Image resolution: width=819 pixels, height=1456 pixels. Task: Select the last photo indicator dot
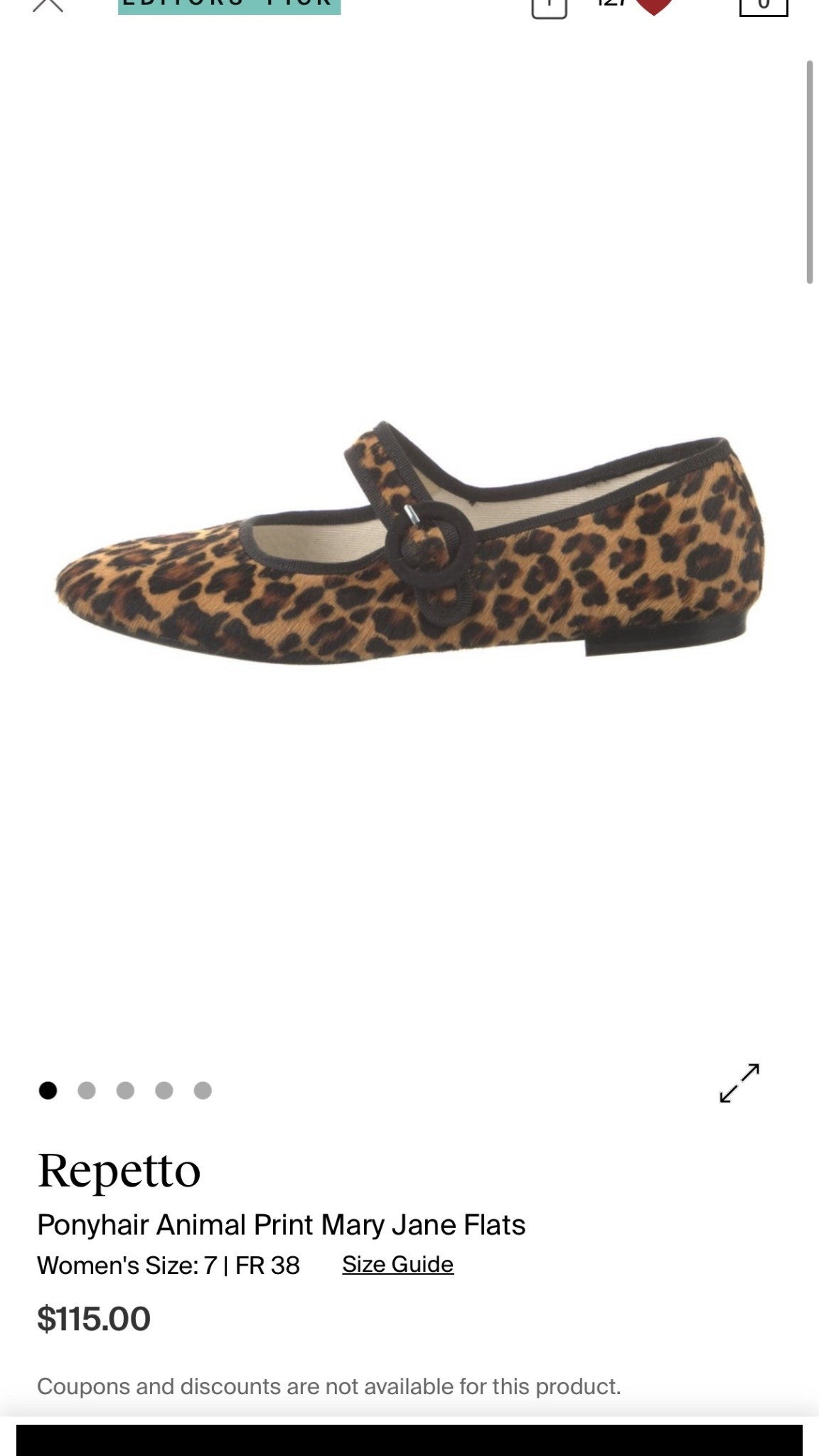click(203, 1090)
